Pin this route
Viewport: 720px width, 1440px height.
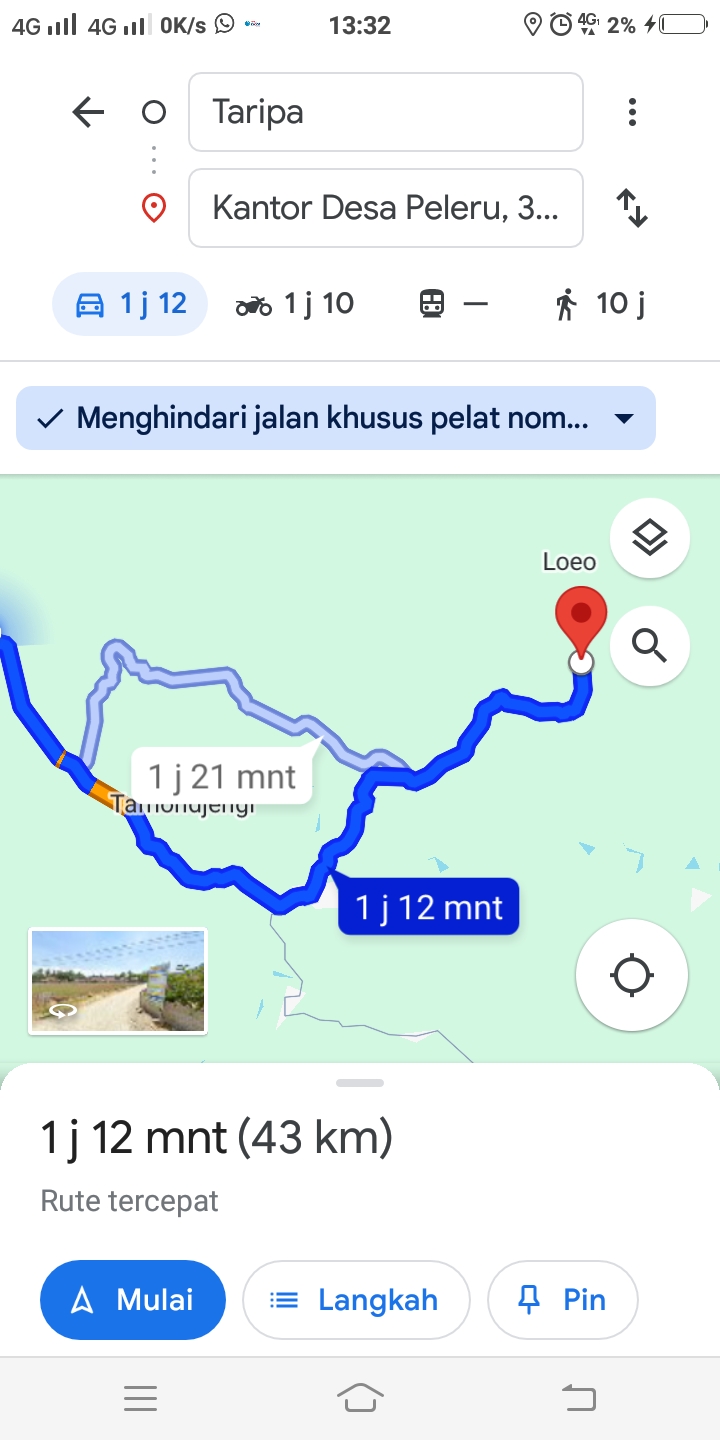[562, 1300]
